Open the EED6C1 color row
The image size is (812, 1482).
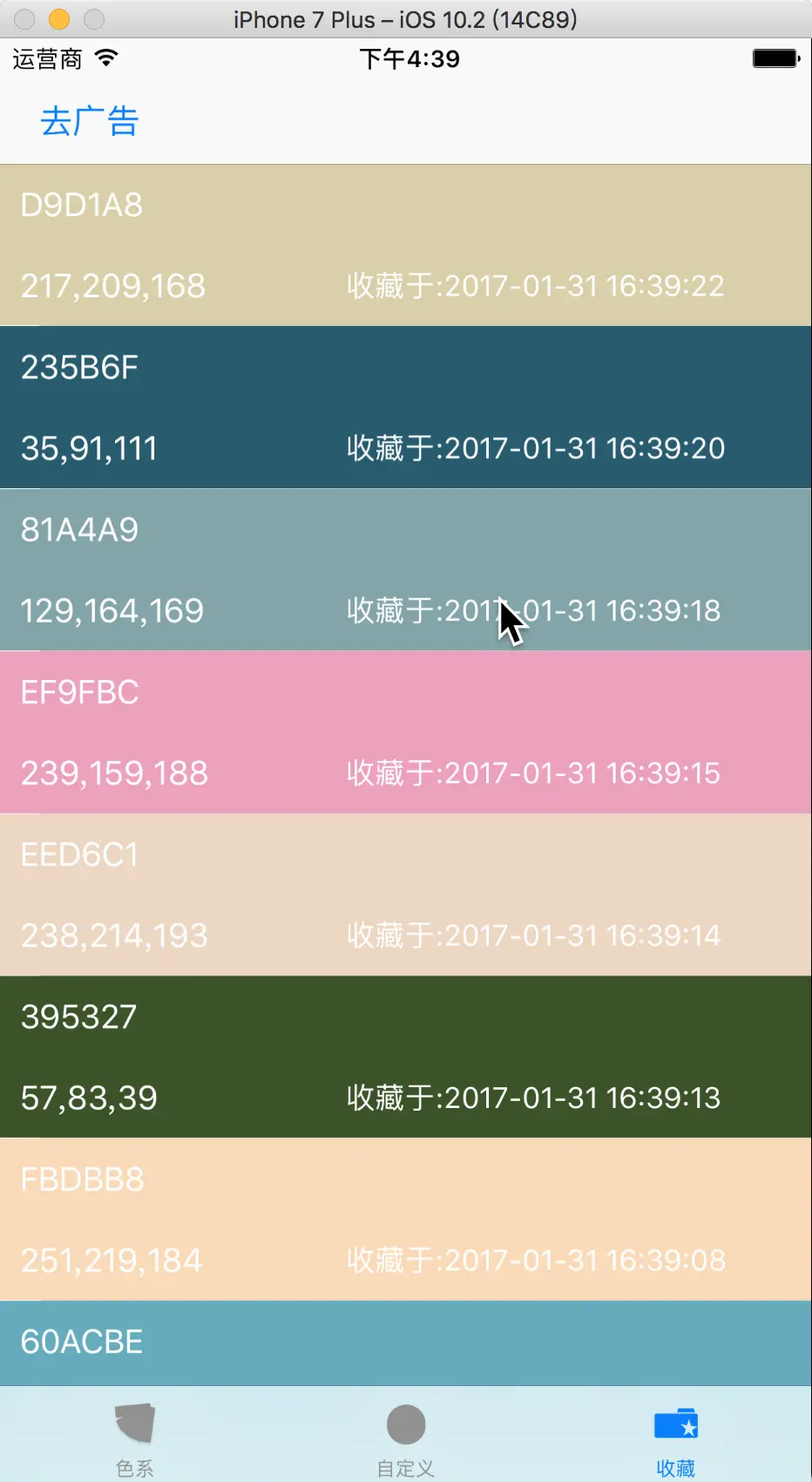pyautogui.click(x=406, y=895)
